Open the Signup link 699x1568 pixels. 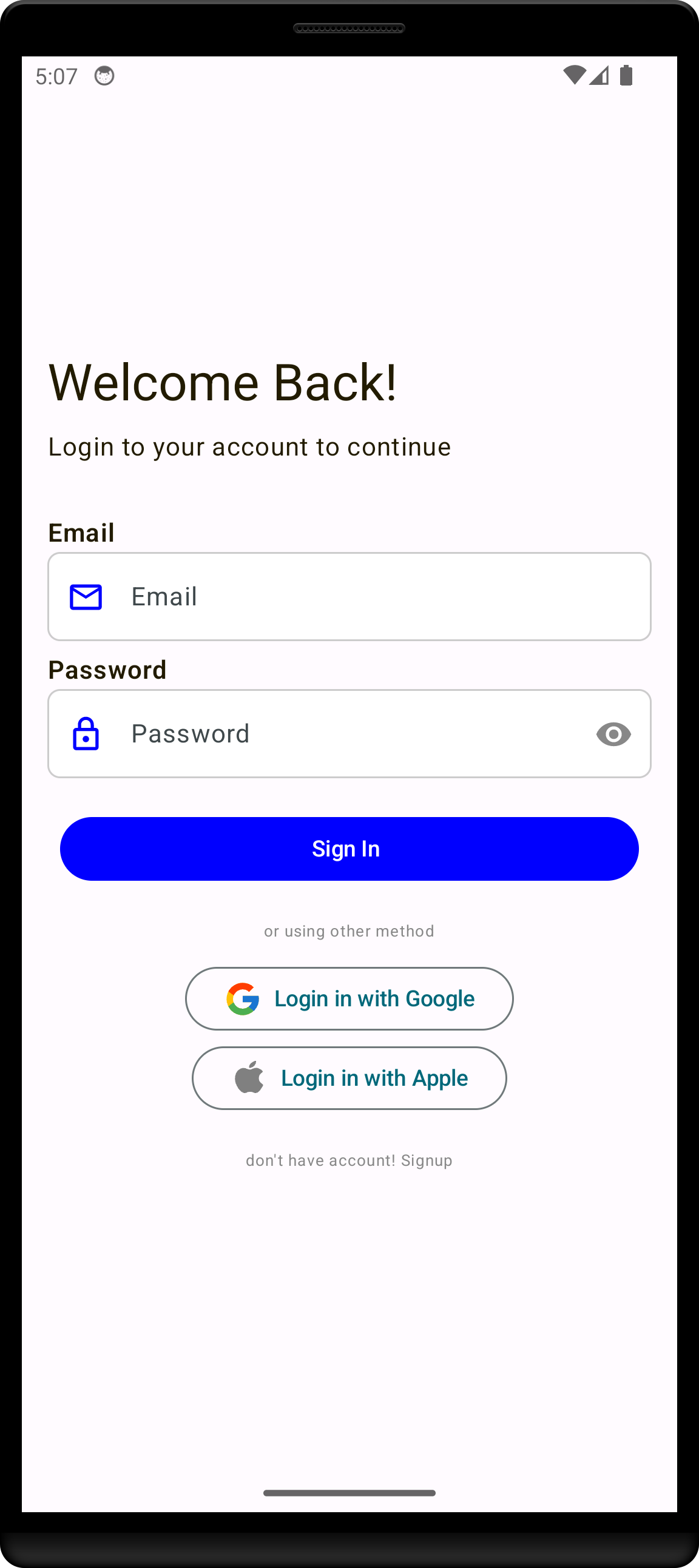point(426,1160)
